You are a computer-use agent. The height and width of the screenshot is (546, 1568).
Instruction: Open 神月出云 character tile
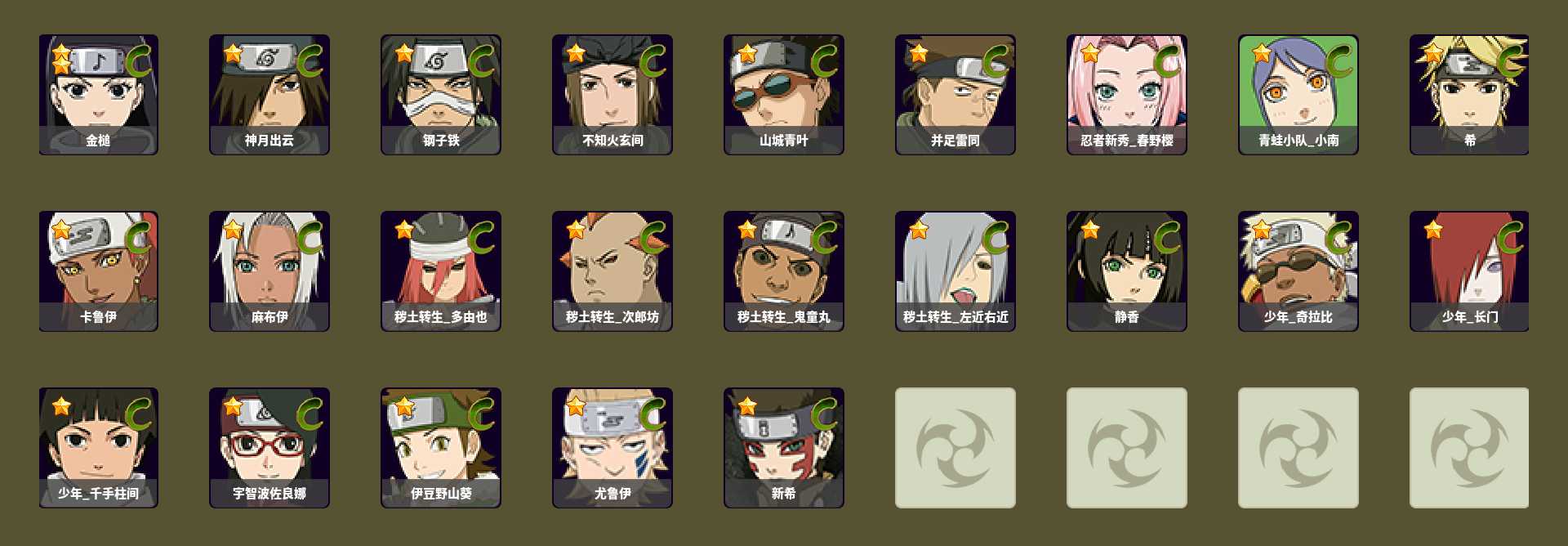point(269,94)
